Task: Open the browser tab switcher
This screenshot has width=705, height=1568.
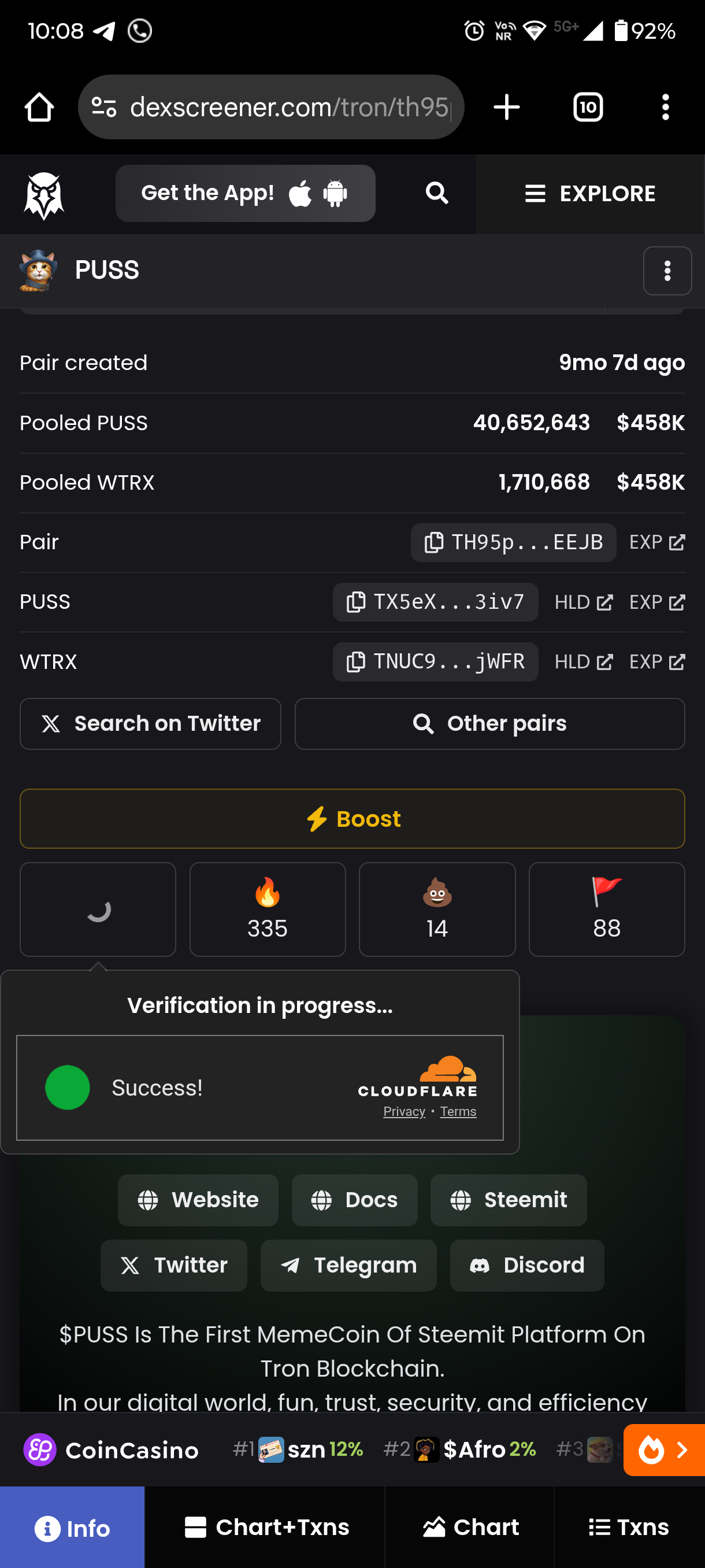Action: (588, 108)
